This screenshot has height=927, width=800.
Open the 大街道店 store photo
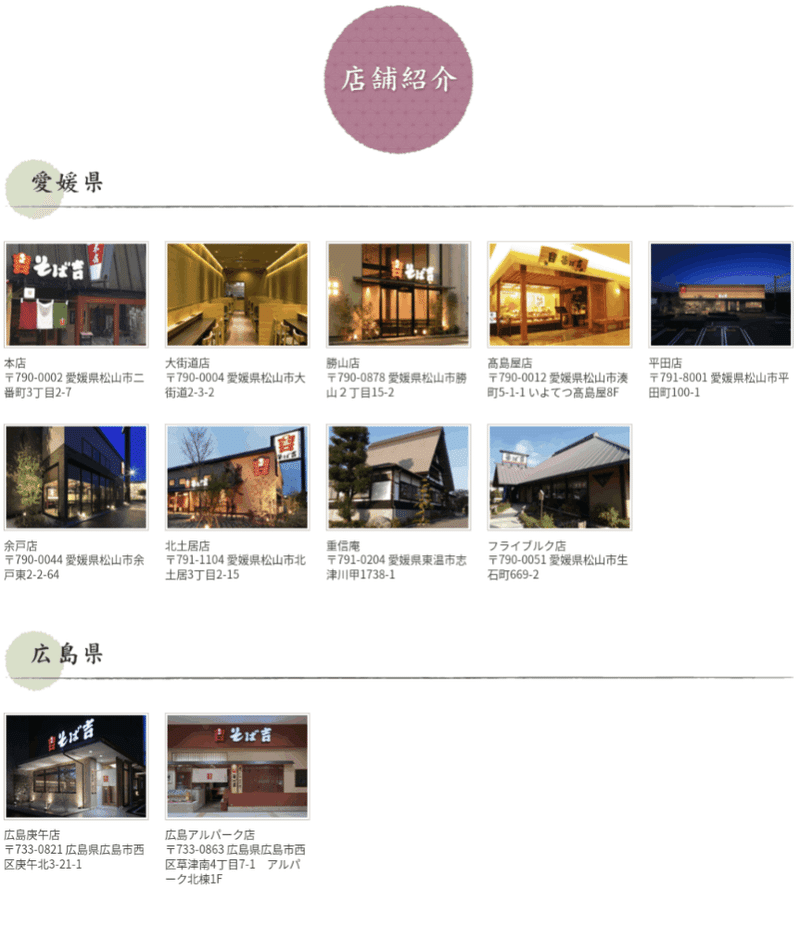pyautogui.click(x=237, y=294)
